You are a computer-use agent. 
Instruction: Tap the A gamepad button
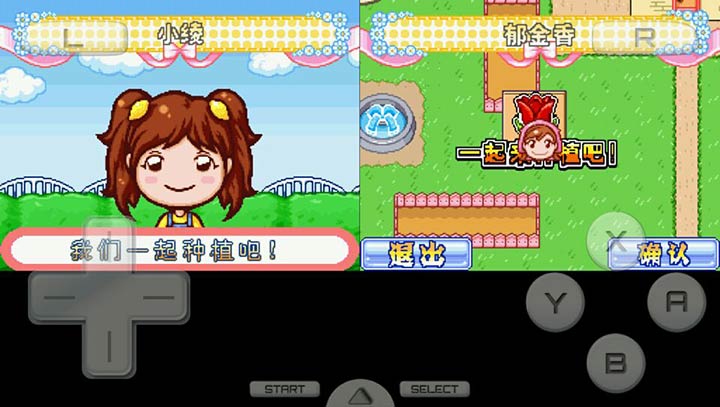click(676, 303)
